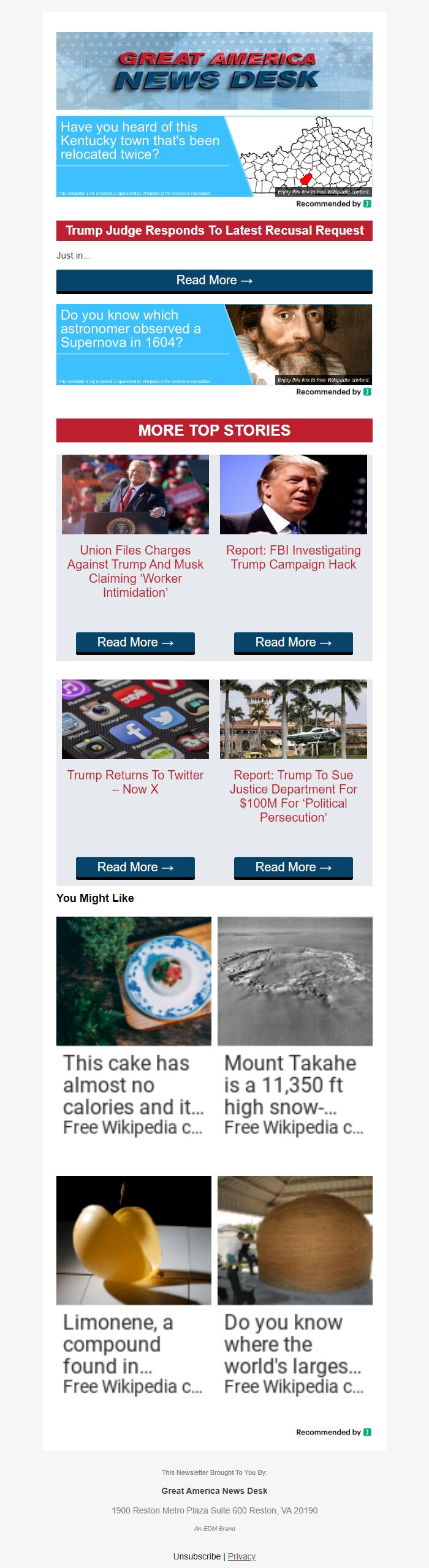
Task: Unsubscribe from this newsletter
Action: point(197,1556)
